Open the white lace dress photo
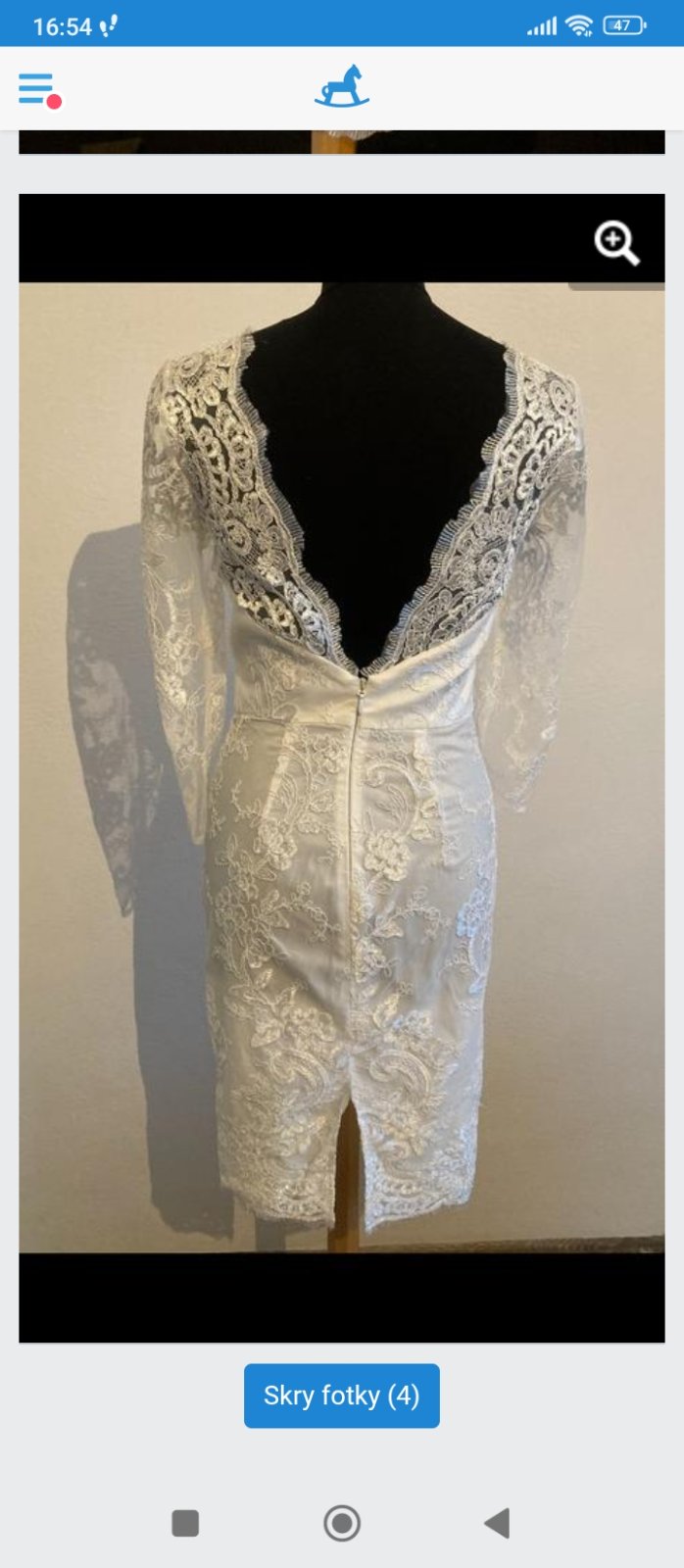 pos(342,766)
